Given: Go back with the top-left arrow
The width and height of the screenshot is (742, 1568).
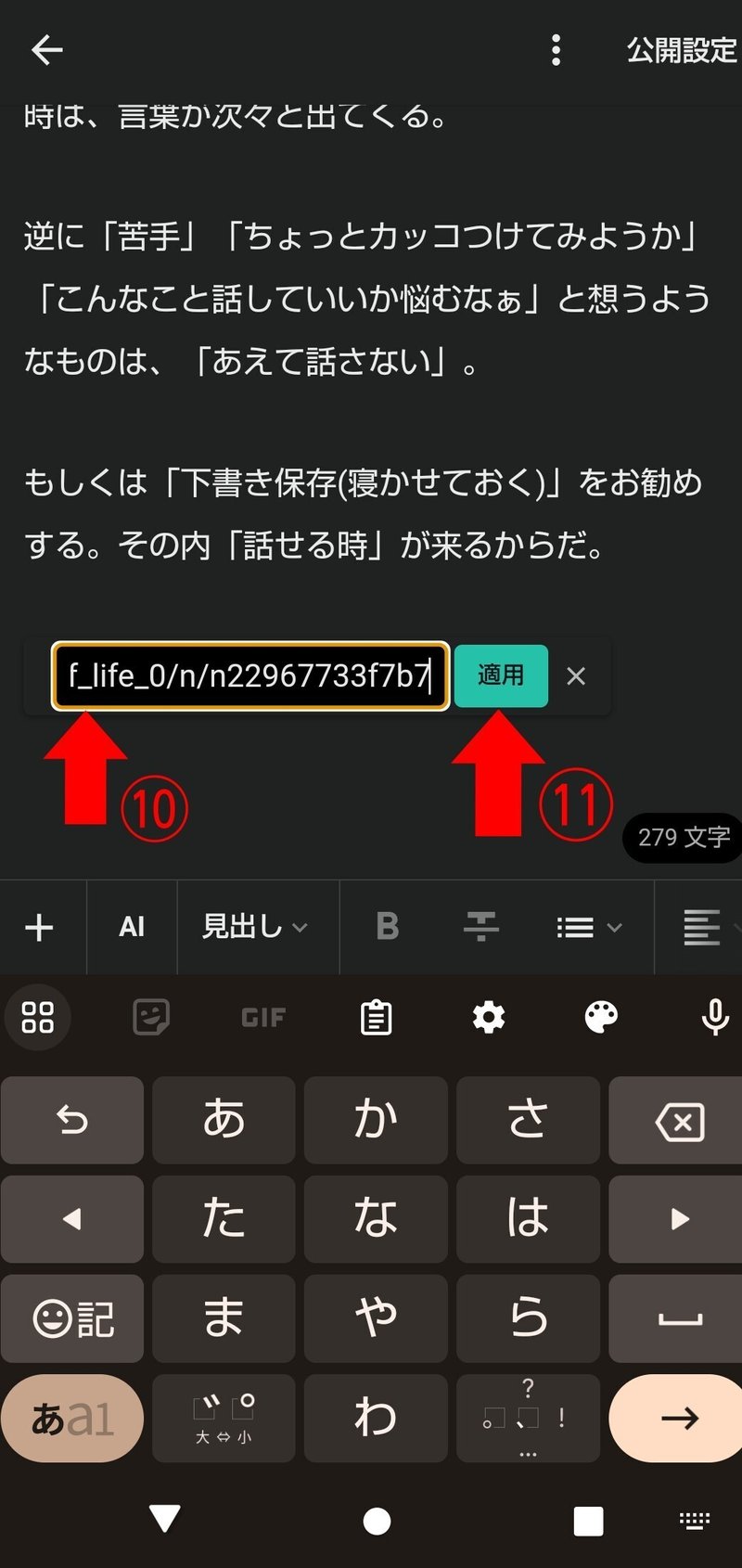Looking at the screenshot, I should coord(47,50).
